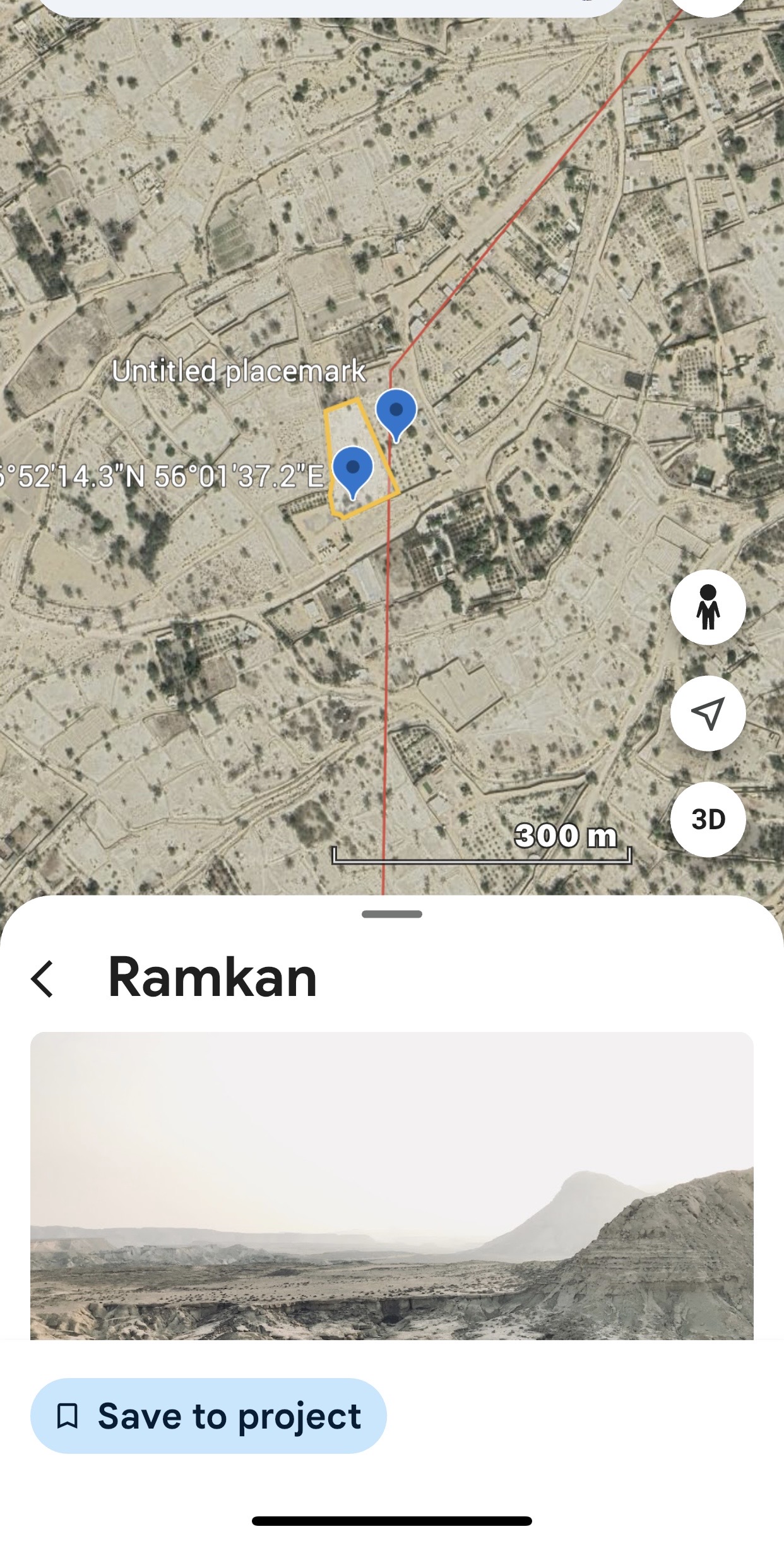Select the upper blue placemark pin
Screen dimensions: 784x1541
(x=396, y=411)
